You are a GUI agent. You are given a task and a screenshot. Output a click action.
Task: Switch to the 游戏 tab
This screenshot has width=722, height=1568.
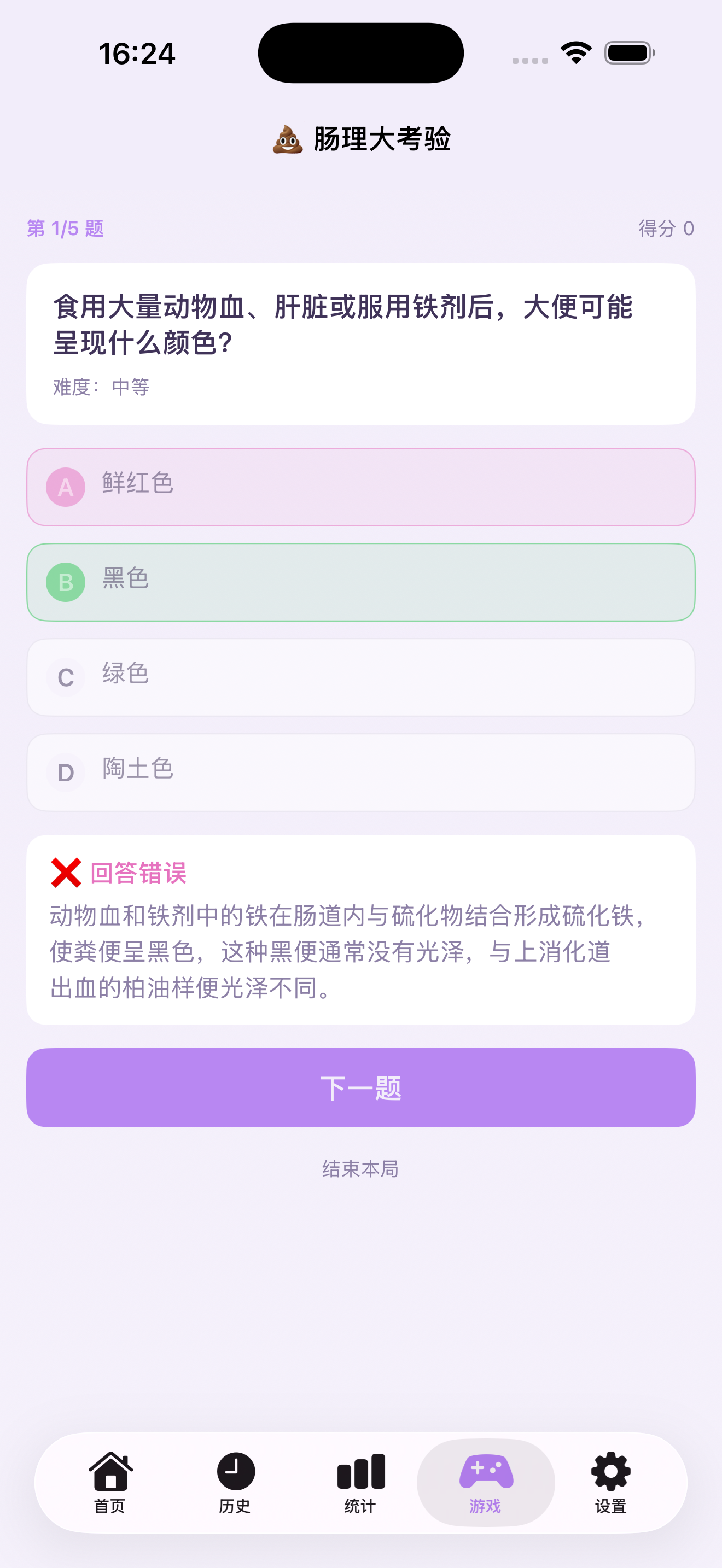pos(485,1485)
